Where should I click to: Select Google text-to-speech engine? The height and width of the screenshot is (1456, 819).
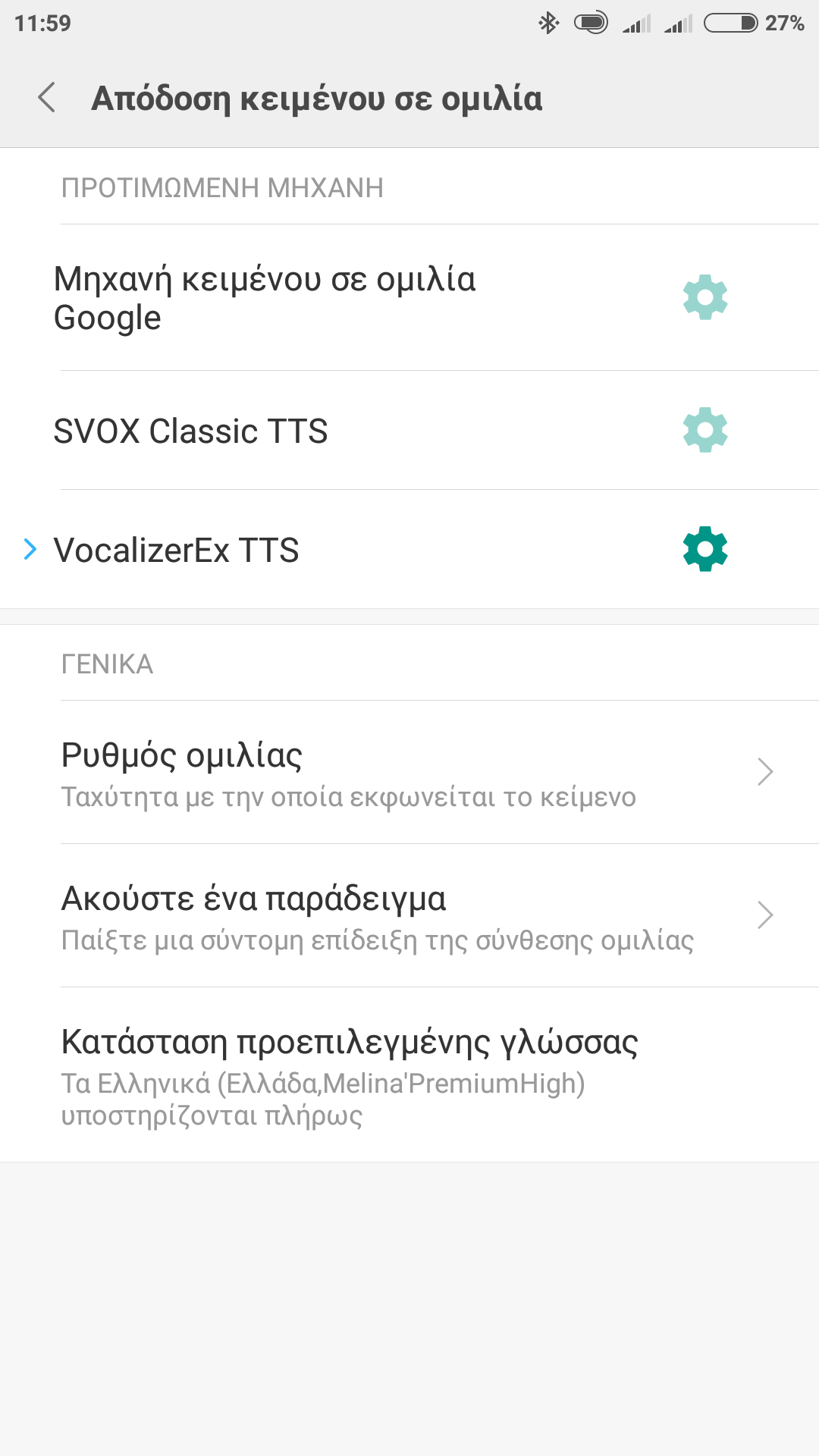coord(265,298)
